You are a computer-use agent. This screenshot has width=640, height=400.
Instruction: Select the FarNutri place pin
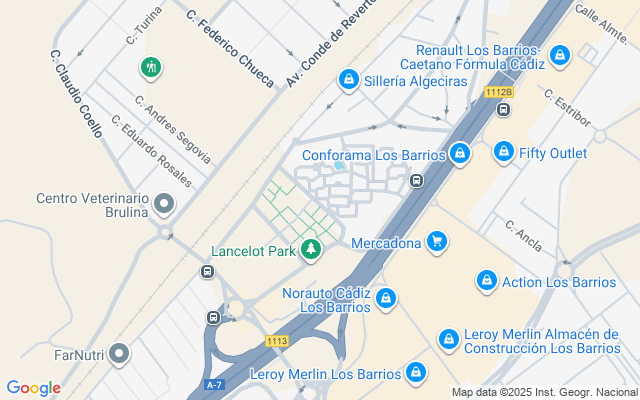pyautogui.click(x=119, y=353)
